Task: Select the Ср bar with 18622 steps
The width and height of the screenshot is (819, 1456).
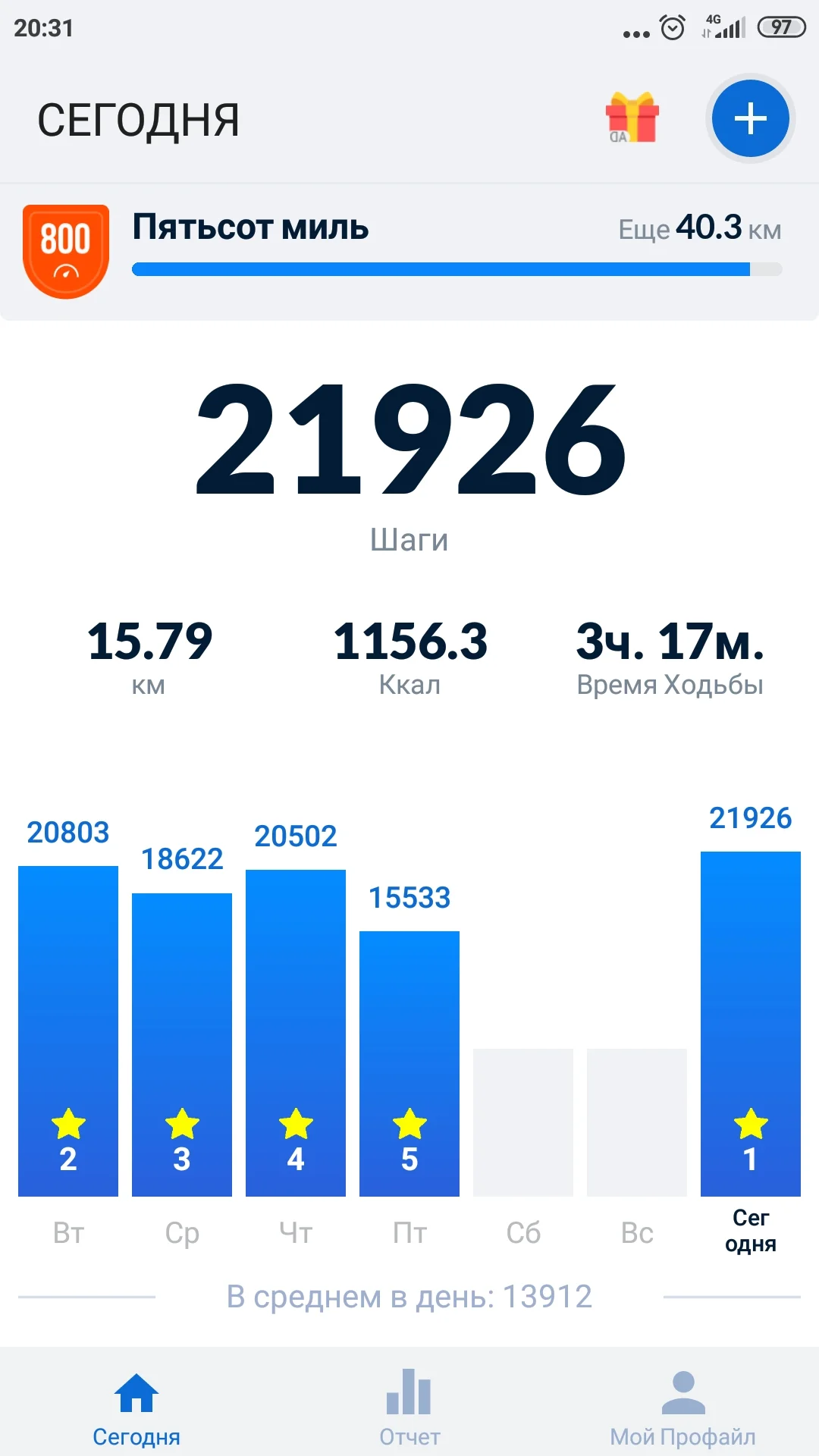Action: pos(182,1045)
